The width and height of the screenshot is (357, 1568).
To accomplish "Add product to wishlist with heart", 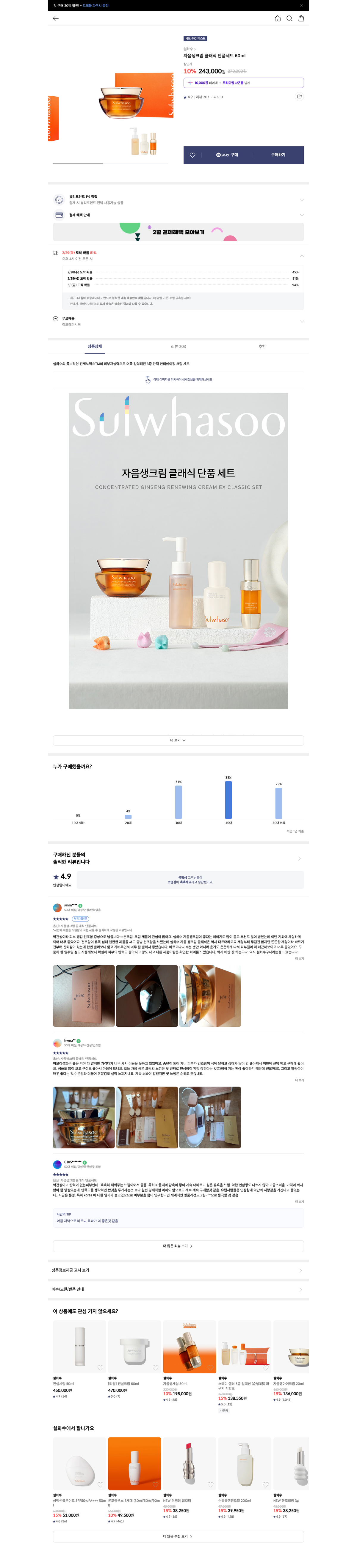I will click(x=192, y=155).
